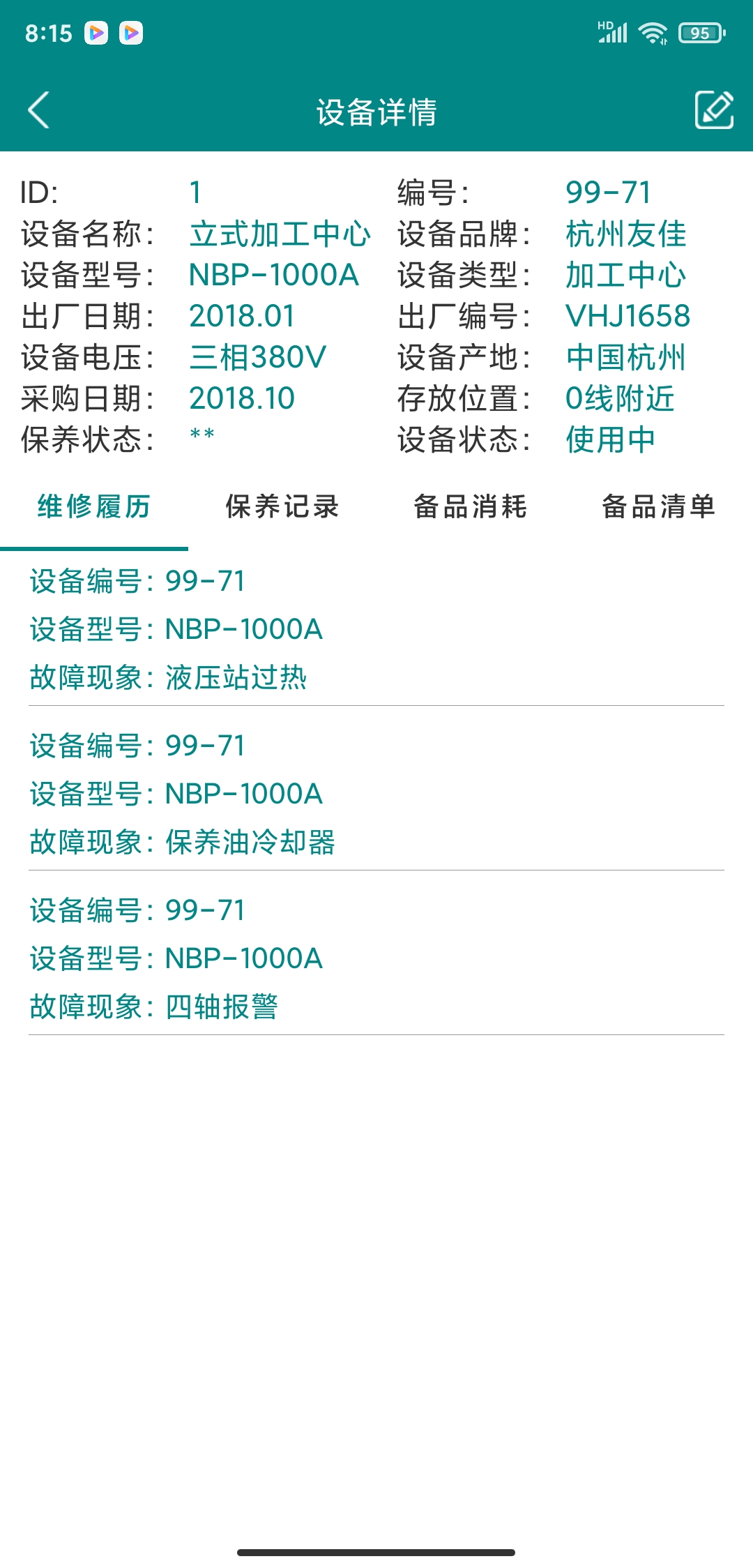Tap the equipment brand 杭州友佳
This screenshot has width=753, height=1568.
pos(624,234)
